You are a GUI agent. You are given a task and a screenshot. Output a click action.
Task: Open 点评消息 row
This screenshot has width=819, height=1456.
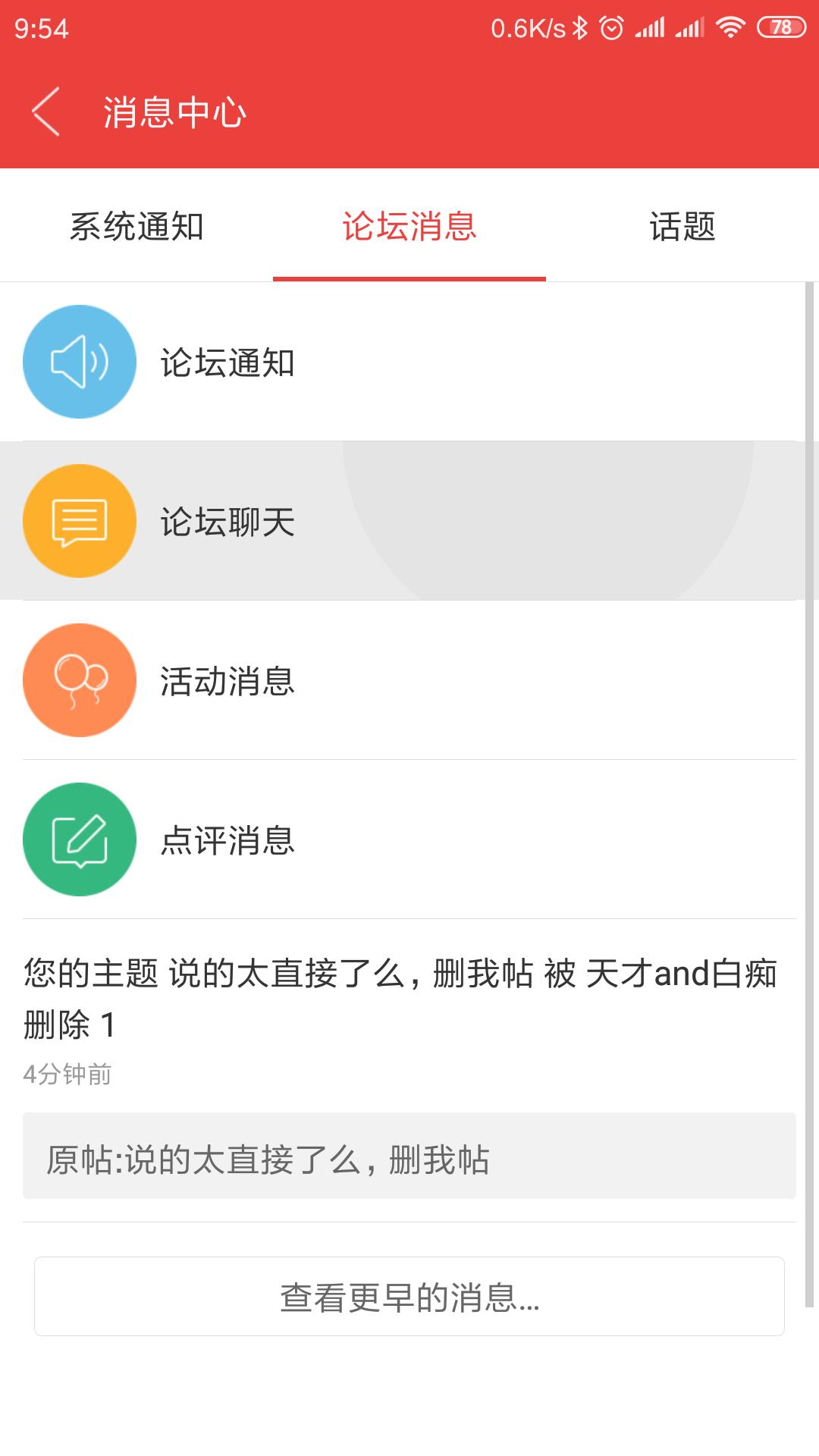click(409, 839)
